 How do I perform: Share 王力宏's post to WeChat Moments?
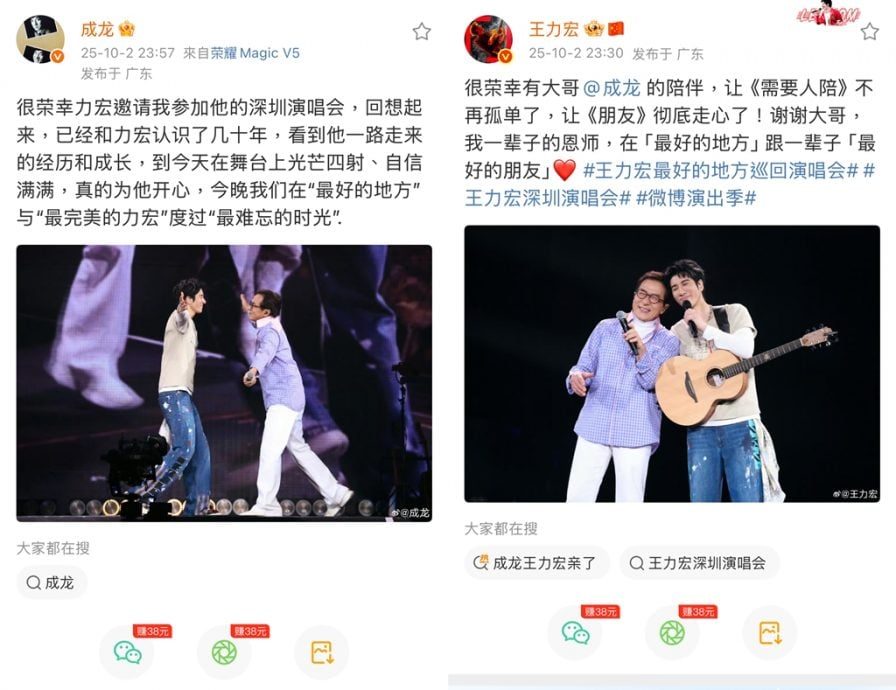[672, 632]
